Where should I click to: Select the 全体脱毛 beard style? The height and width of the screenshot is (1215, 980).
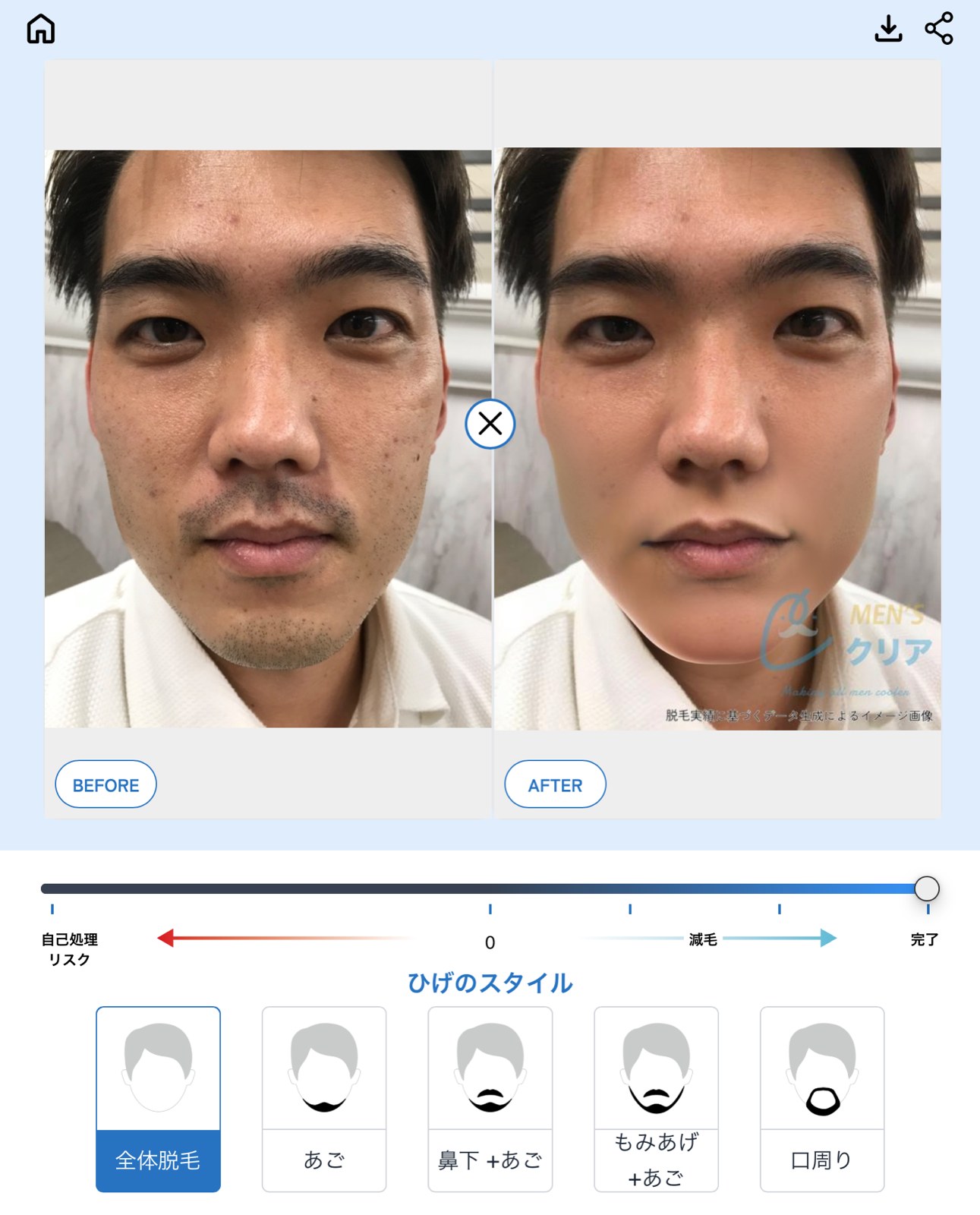[158, 1099]
